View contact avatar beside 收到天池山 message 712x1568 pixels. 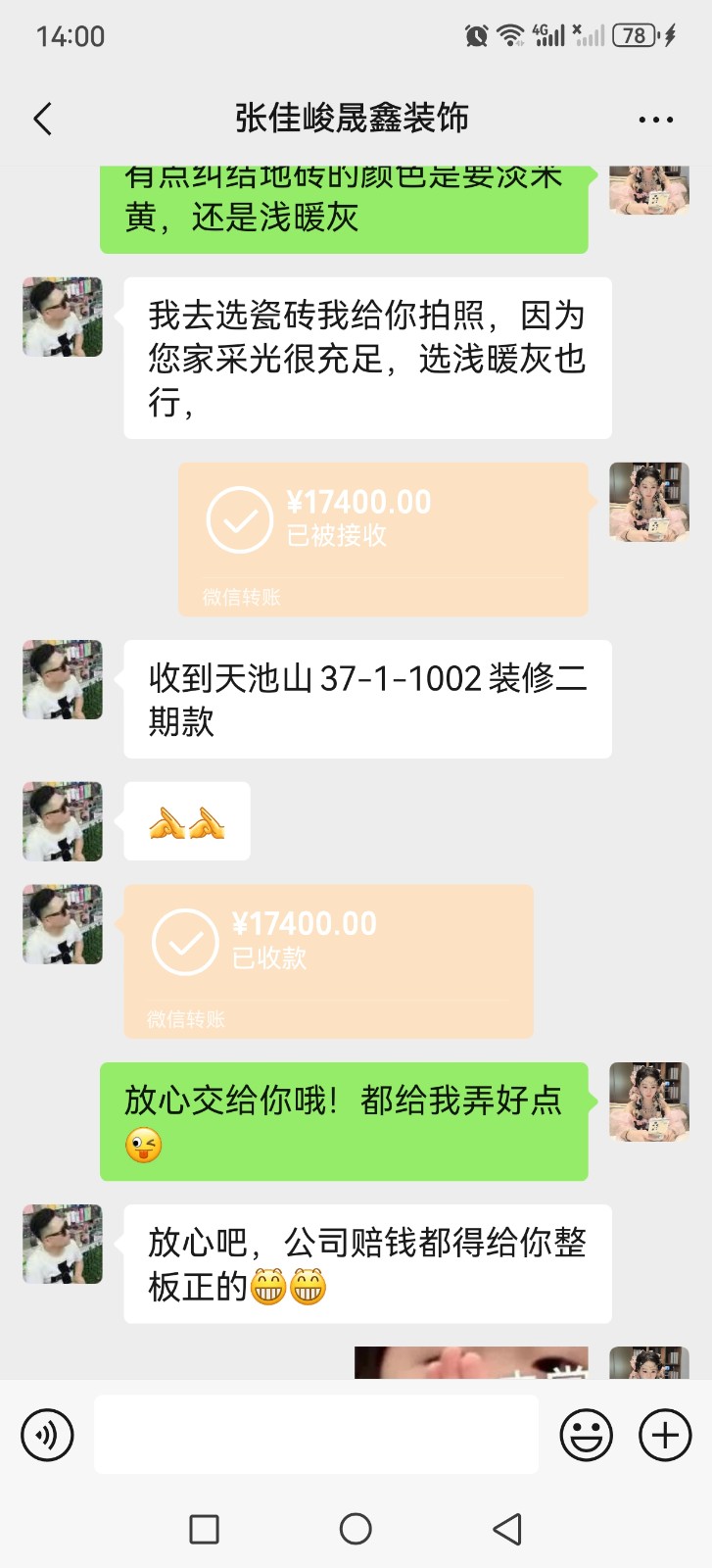pos(63,680)
